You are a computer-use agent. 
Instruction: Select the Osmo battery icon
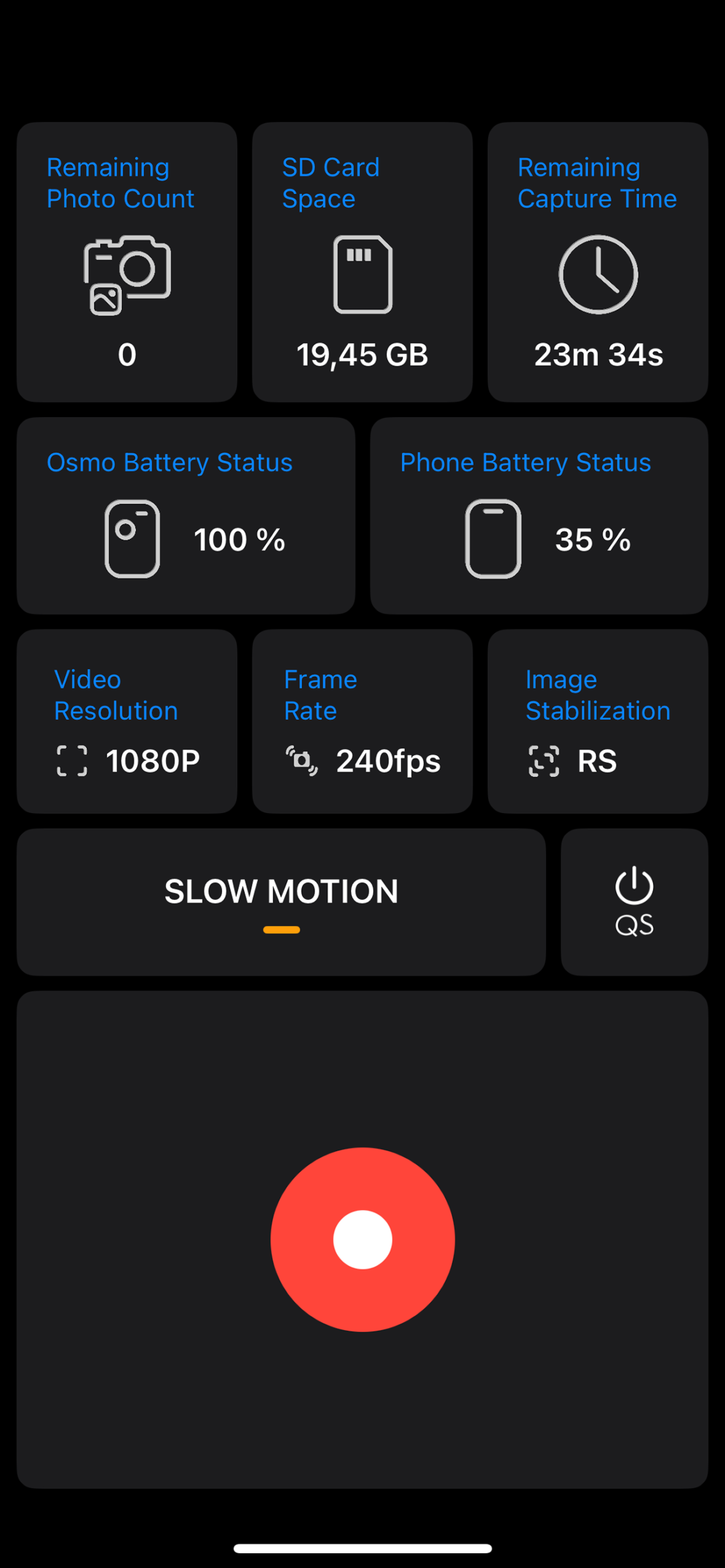[x=131, y=538]
